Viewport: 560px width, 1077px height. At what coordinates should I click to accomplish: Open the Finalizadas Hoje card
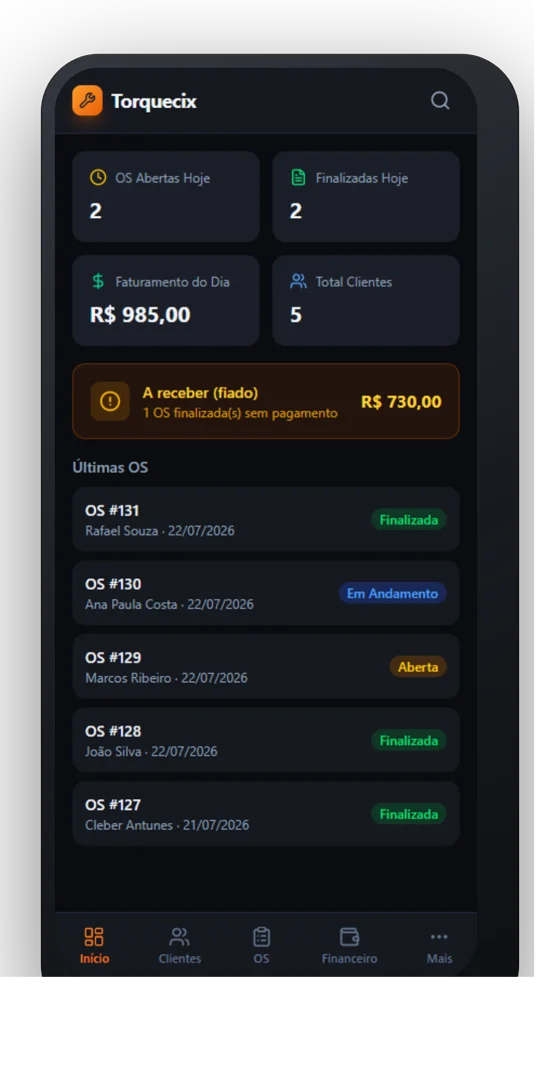[366, 196]
